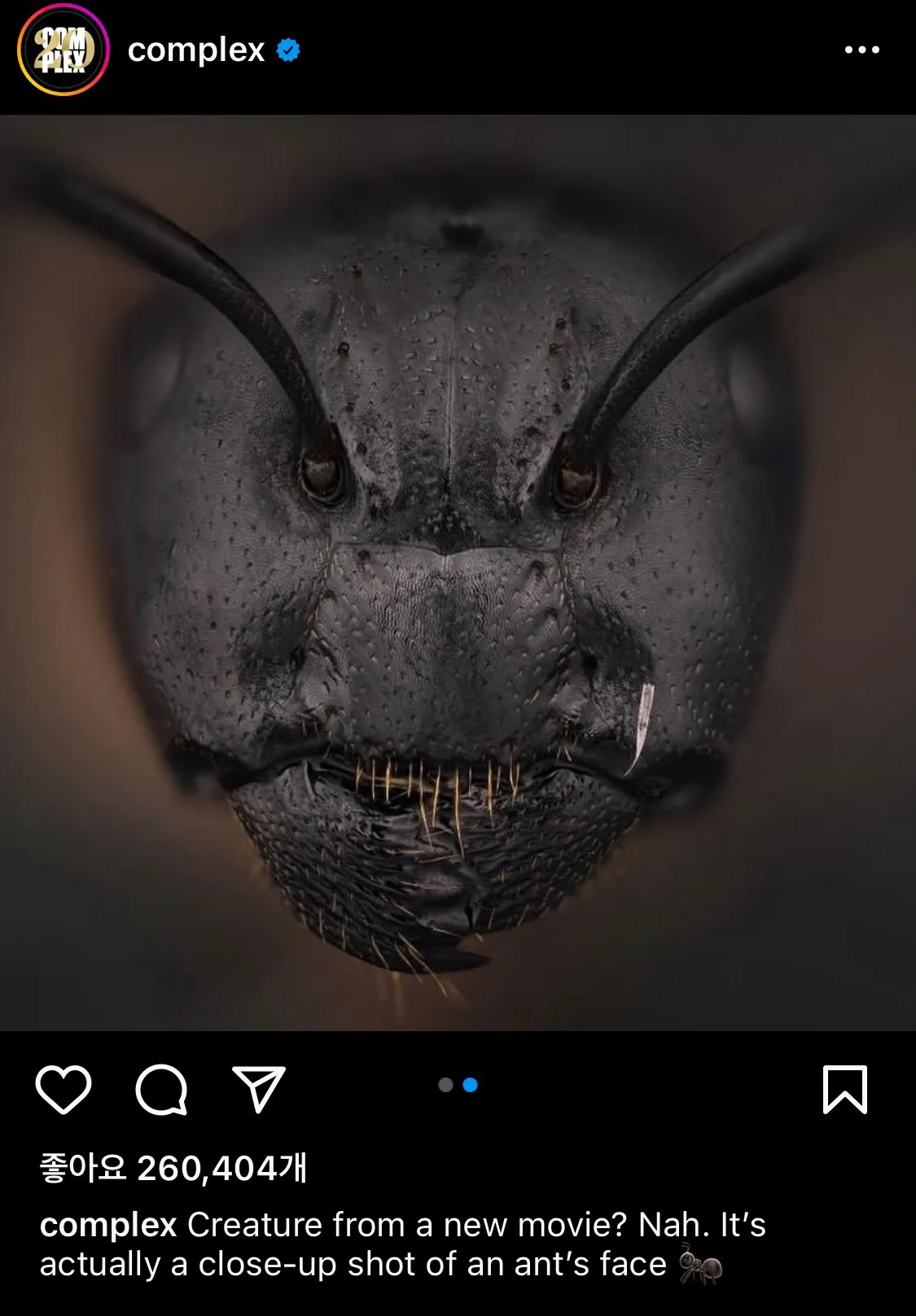Open complex profile from the caption username
Screen dimensions: 916x1316
tap(108, 1225)
